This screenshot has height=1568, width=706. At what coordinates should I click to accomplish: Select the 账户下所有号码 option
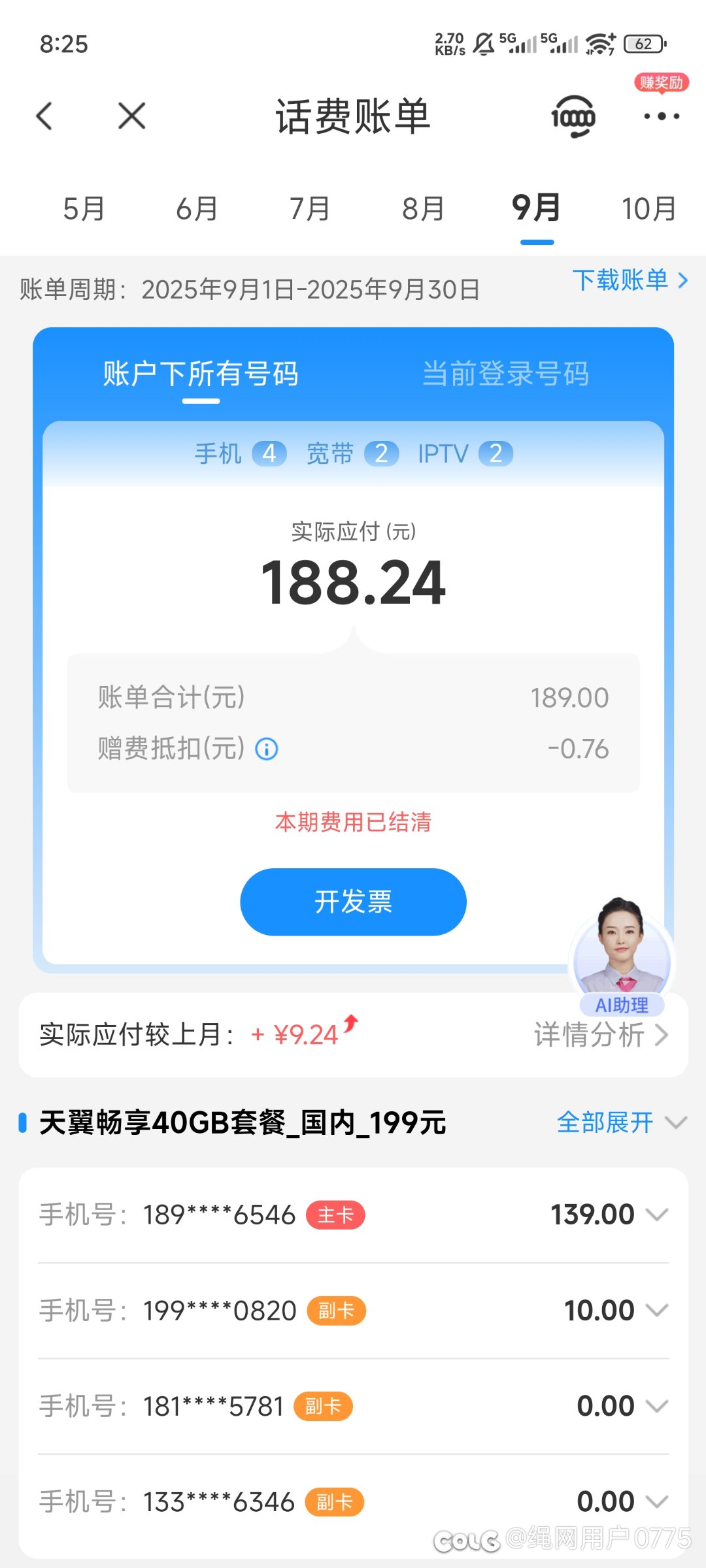click(201, 374)
